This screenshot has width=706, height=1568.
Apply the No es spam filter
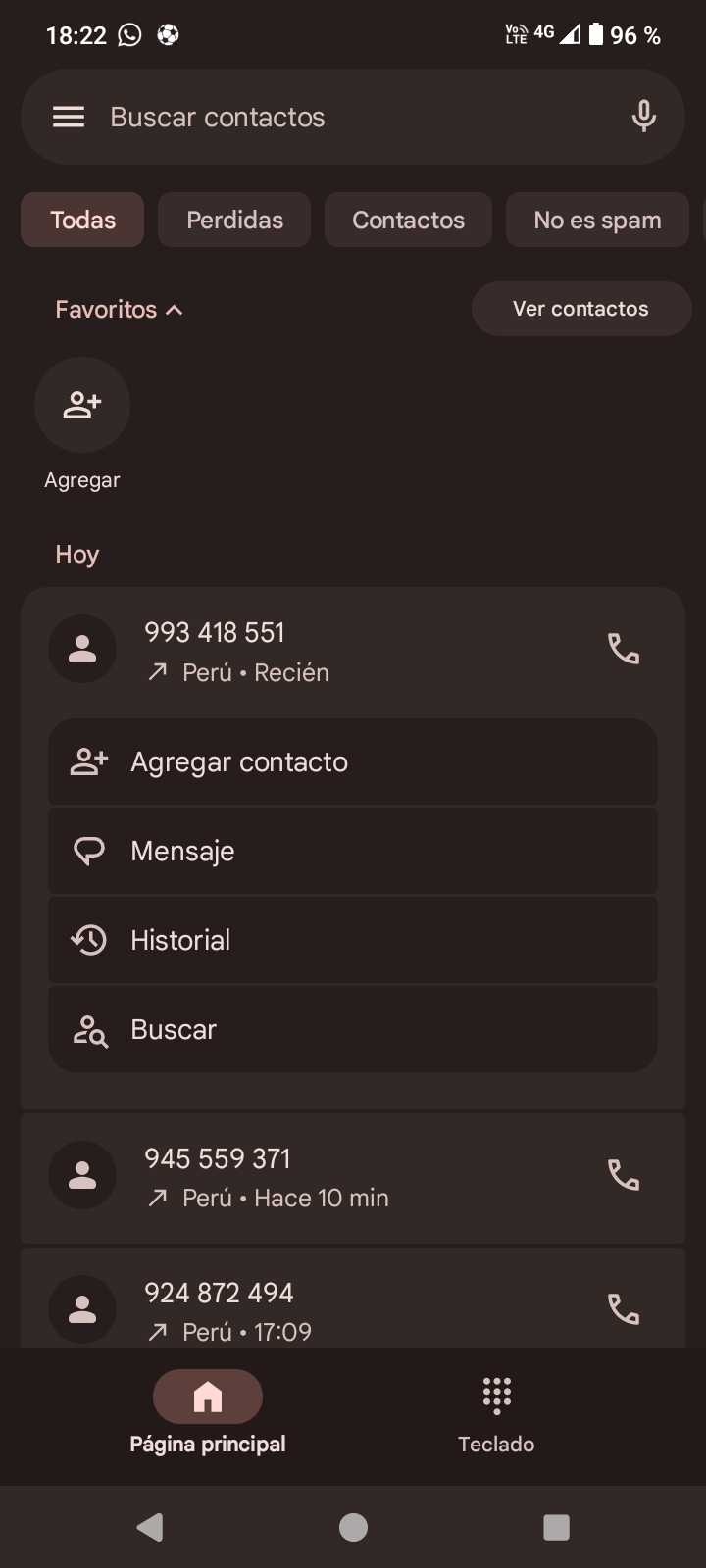pyautogui.click(x=597, y=220)
